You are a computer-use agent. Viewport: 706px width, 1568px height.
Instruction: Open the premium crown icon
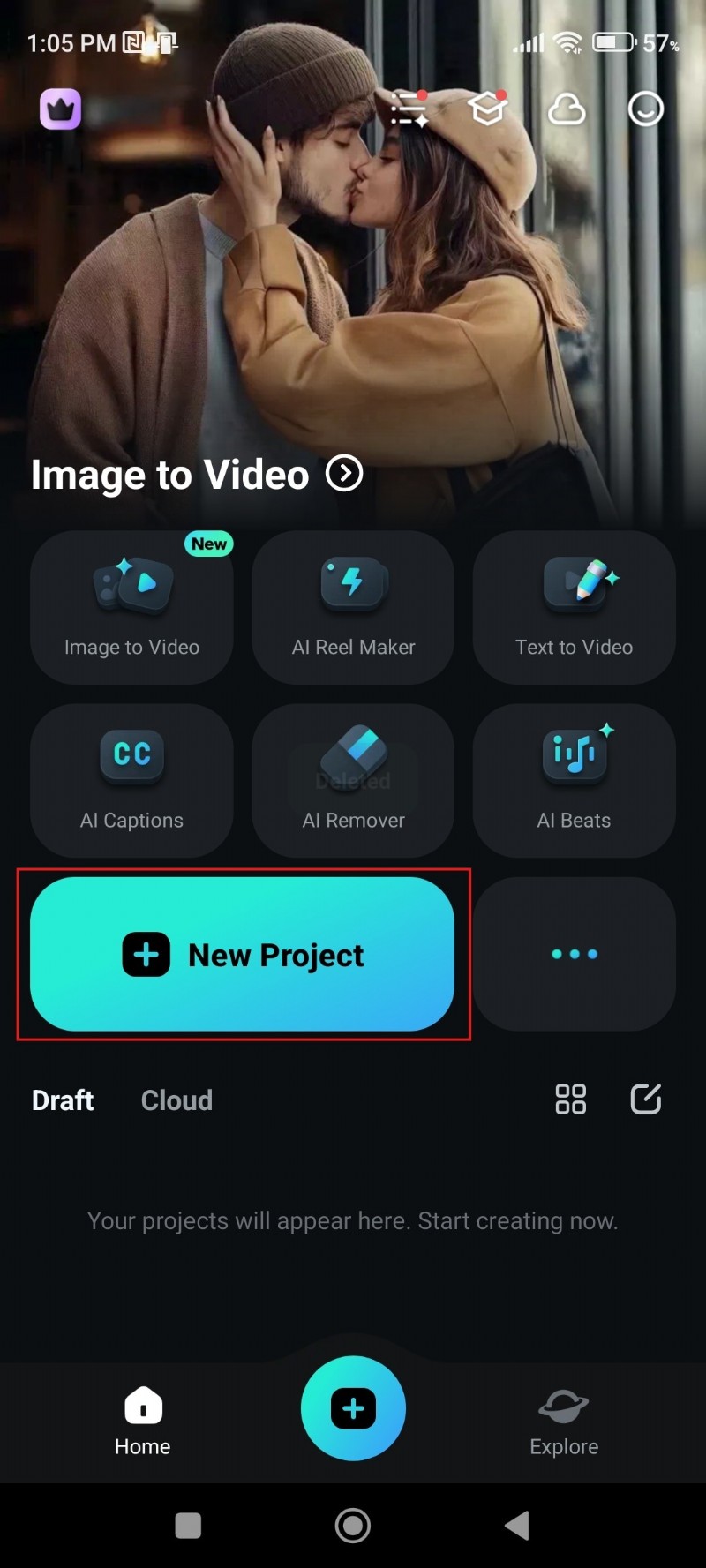[60, 108]
